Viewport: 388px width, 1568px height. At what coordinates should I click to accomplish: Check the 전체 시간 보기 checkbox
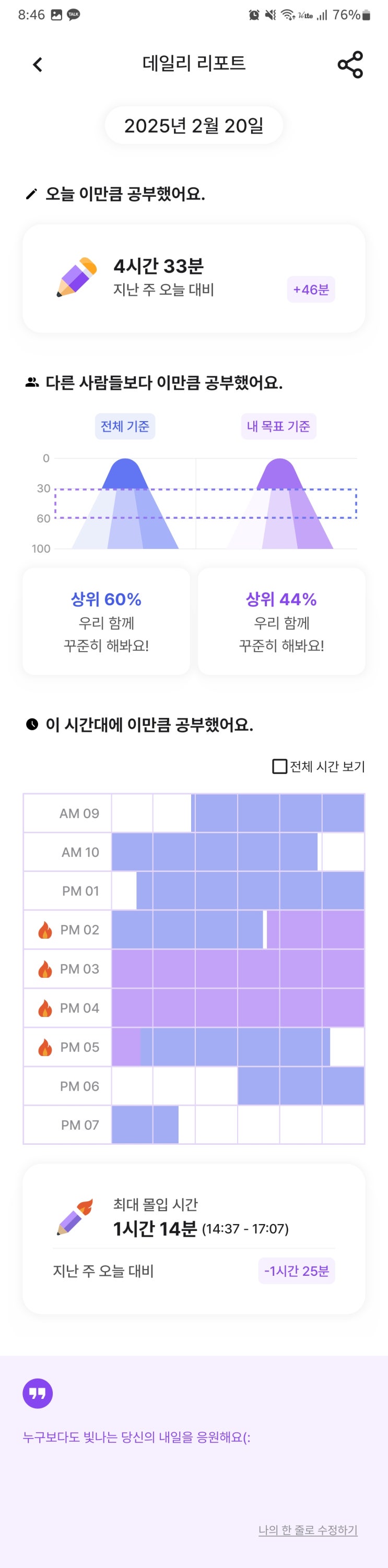[279, 767]
